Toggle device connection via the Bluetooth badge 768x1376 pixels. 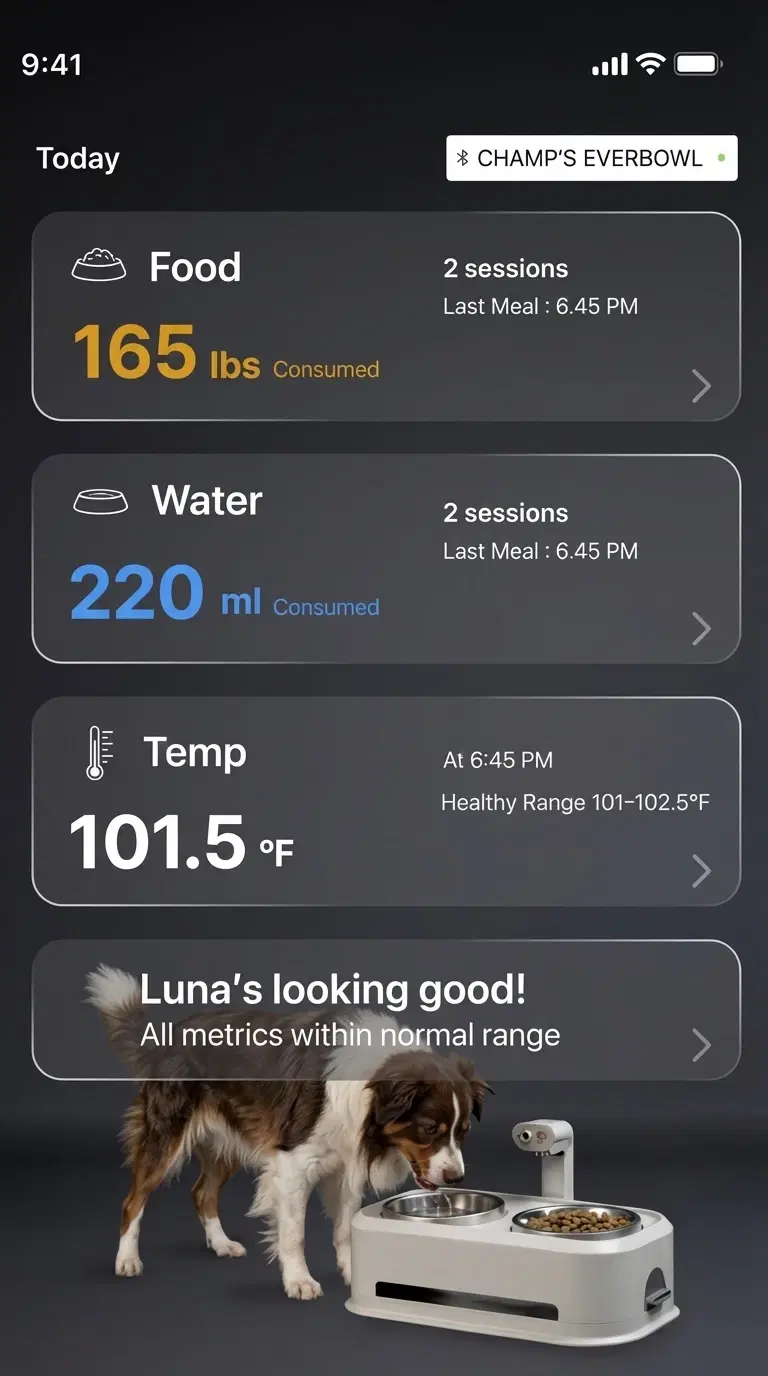463,157
